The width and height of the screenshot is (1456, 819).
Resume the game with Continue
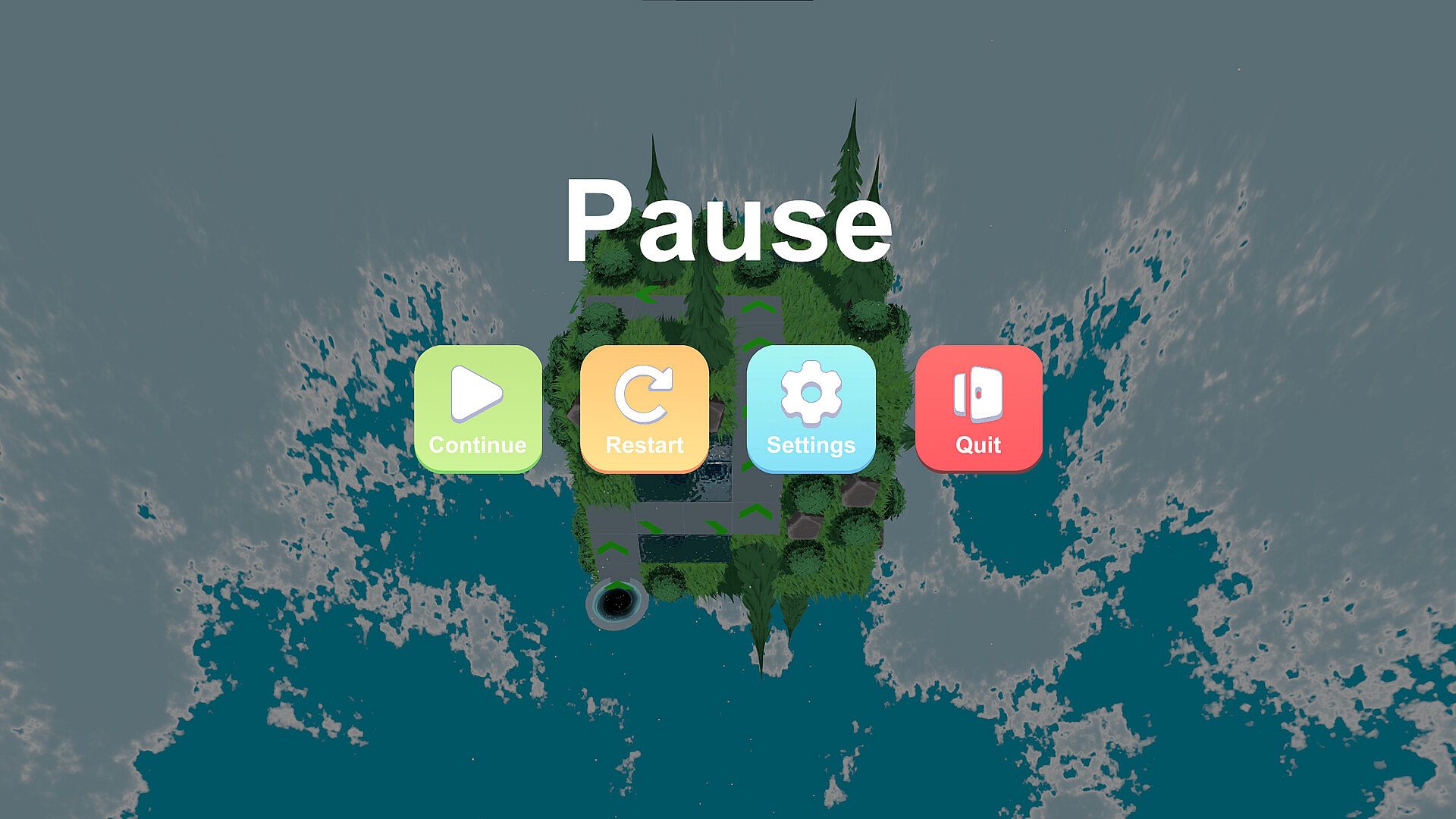(478, 408)
